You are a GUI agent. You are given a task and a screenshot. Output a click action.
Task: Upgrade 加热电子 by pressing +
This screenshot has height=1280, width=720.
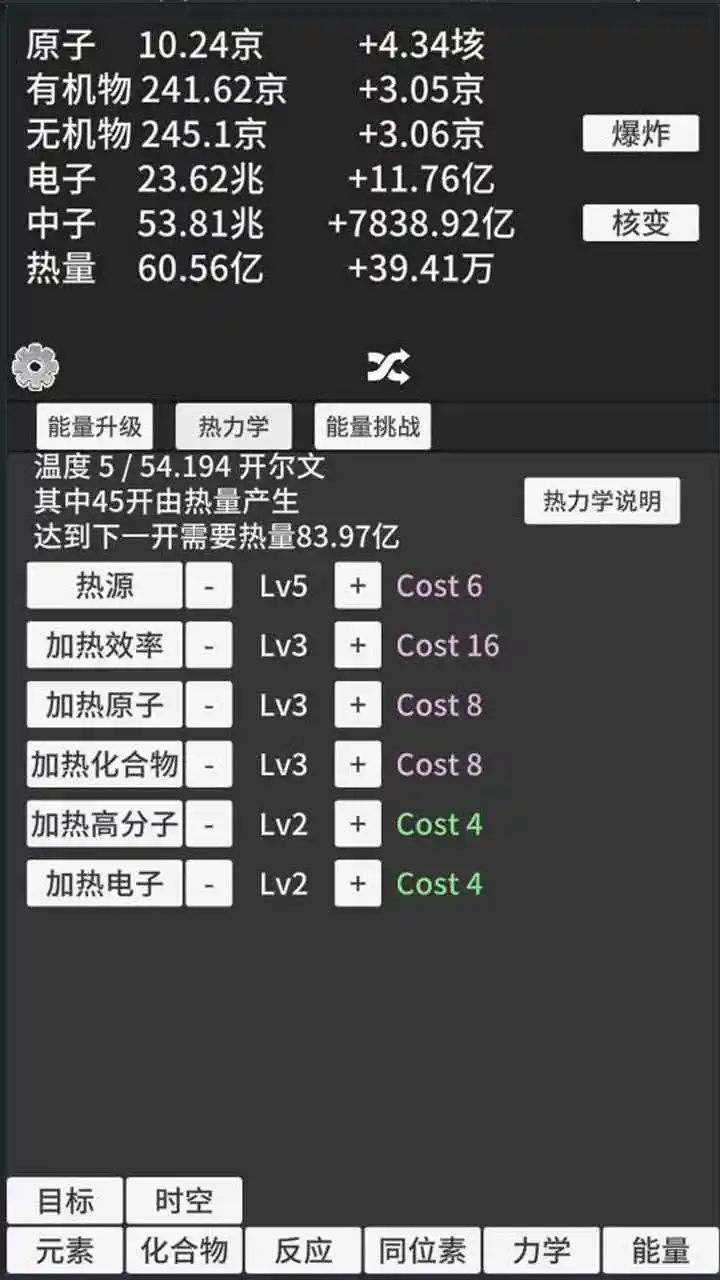357,883
